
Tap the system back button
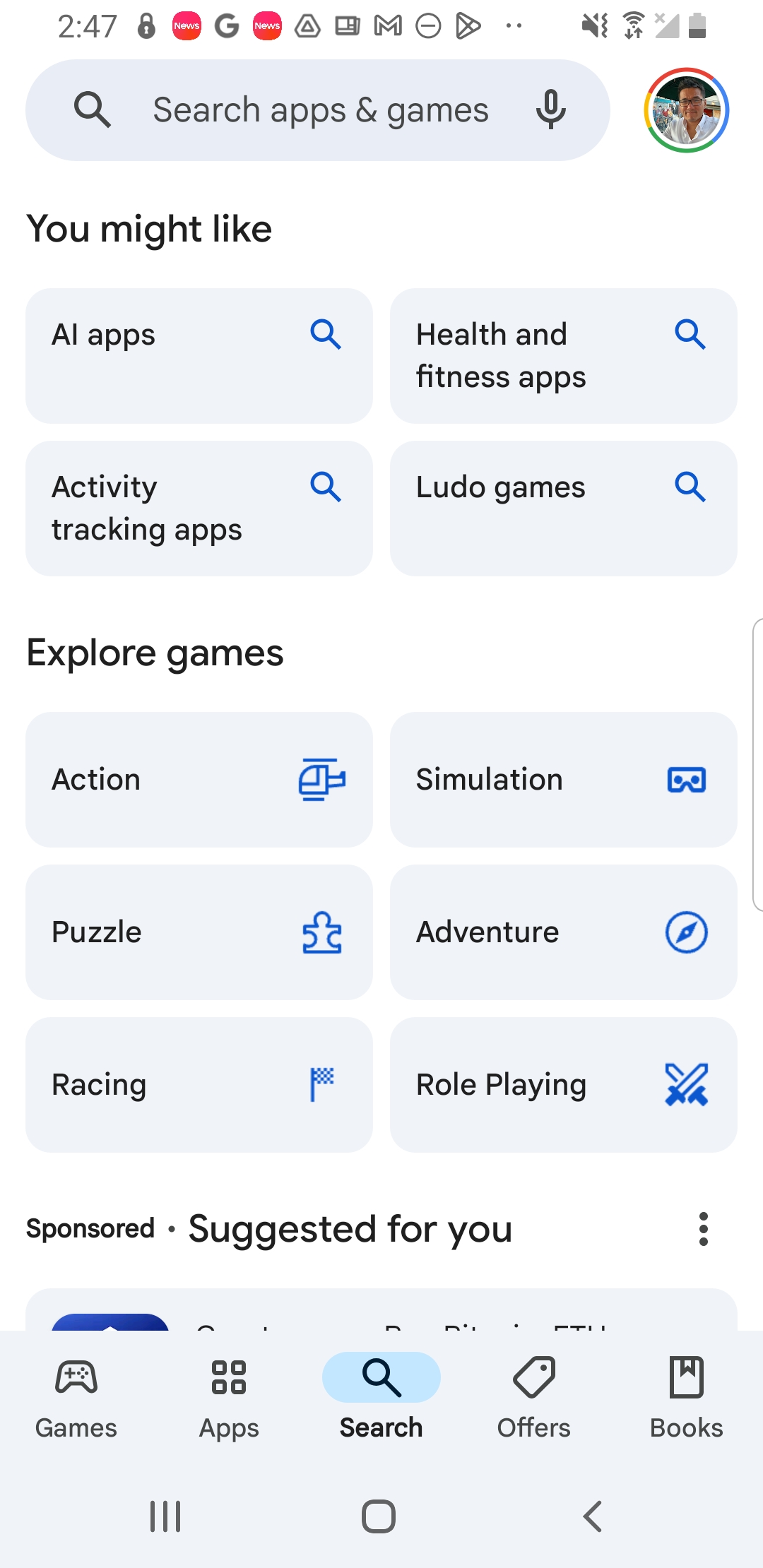[592, 1516]
